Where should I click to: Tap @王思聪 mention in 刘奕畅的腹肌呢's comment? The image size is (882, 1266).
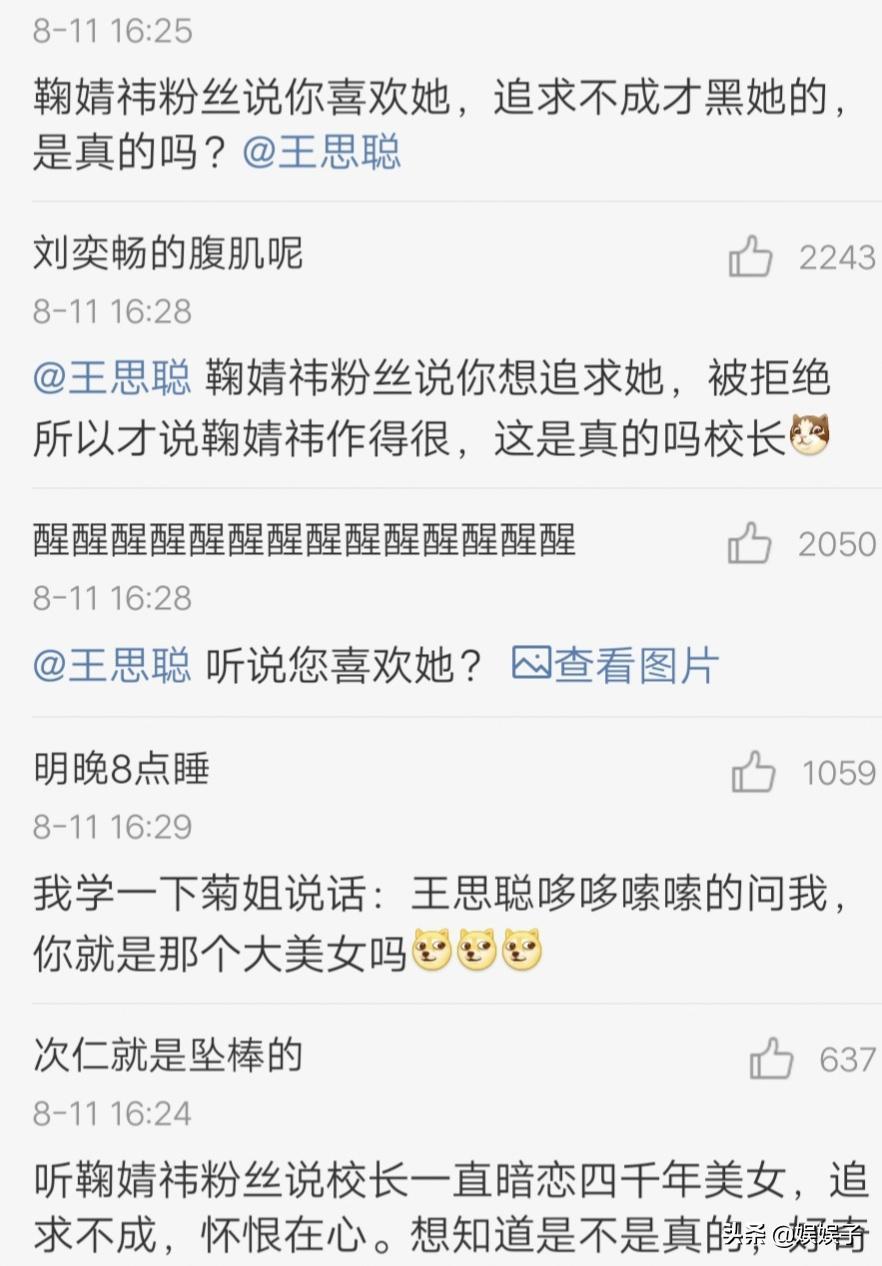(x=112, y=380)
